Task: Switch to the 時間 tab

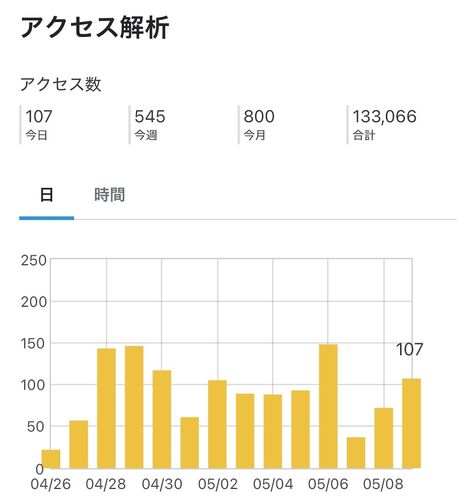Action: pyautogui.click(x=110, y=195)
